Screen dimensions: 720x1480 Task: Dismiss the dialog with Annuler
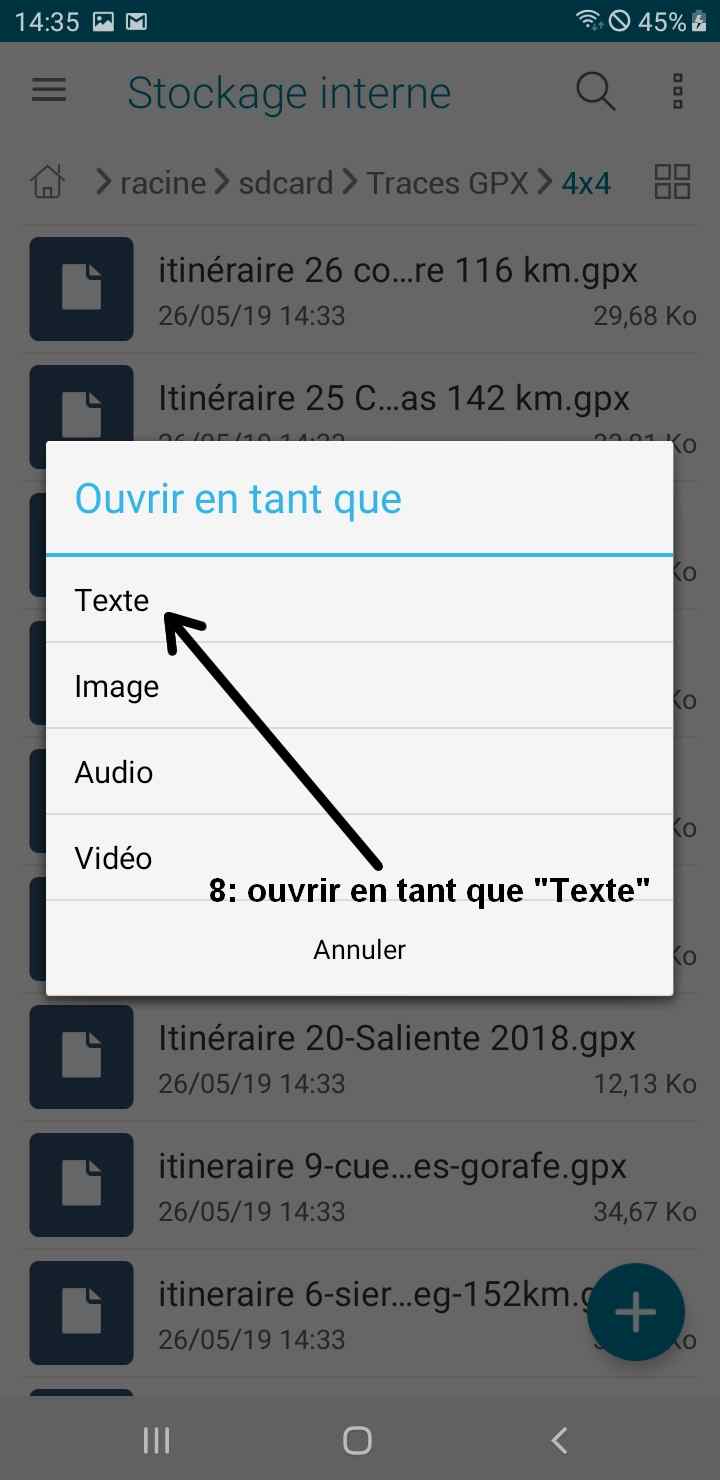pyautogui.click(x=359, y=949)
